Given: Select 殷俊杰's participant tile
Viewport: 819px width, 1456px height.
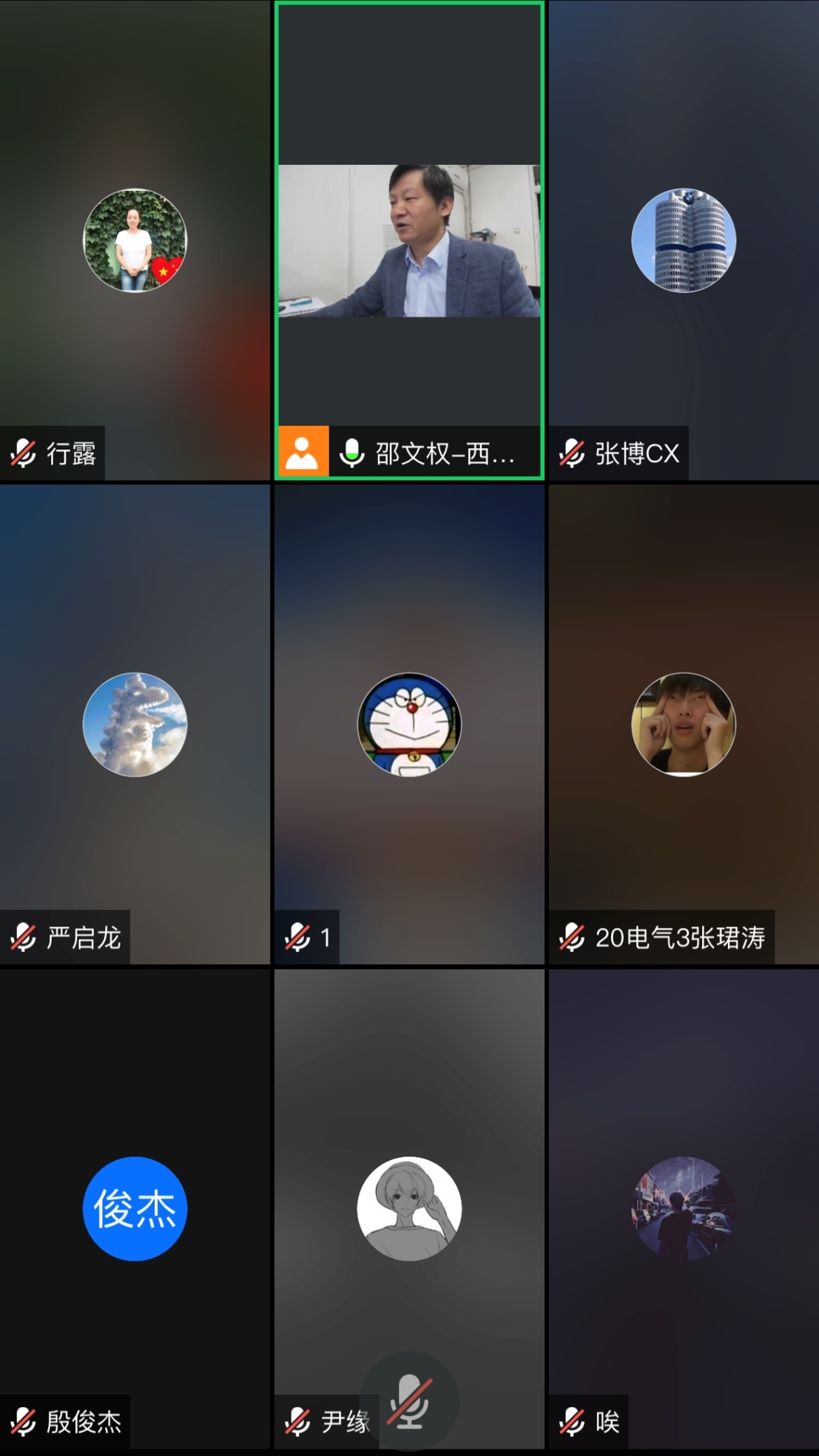Looking at the screenshot, I should 135,1208.
